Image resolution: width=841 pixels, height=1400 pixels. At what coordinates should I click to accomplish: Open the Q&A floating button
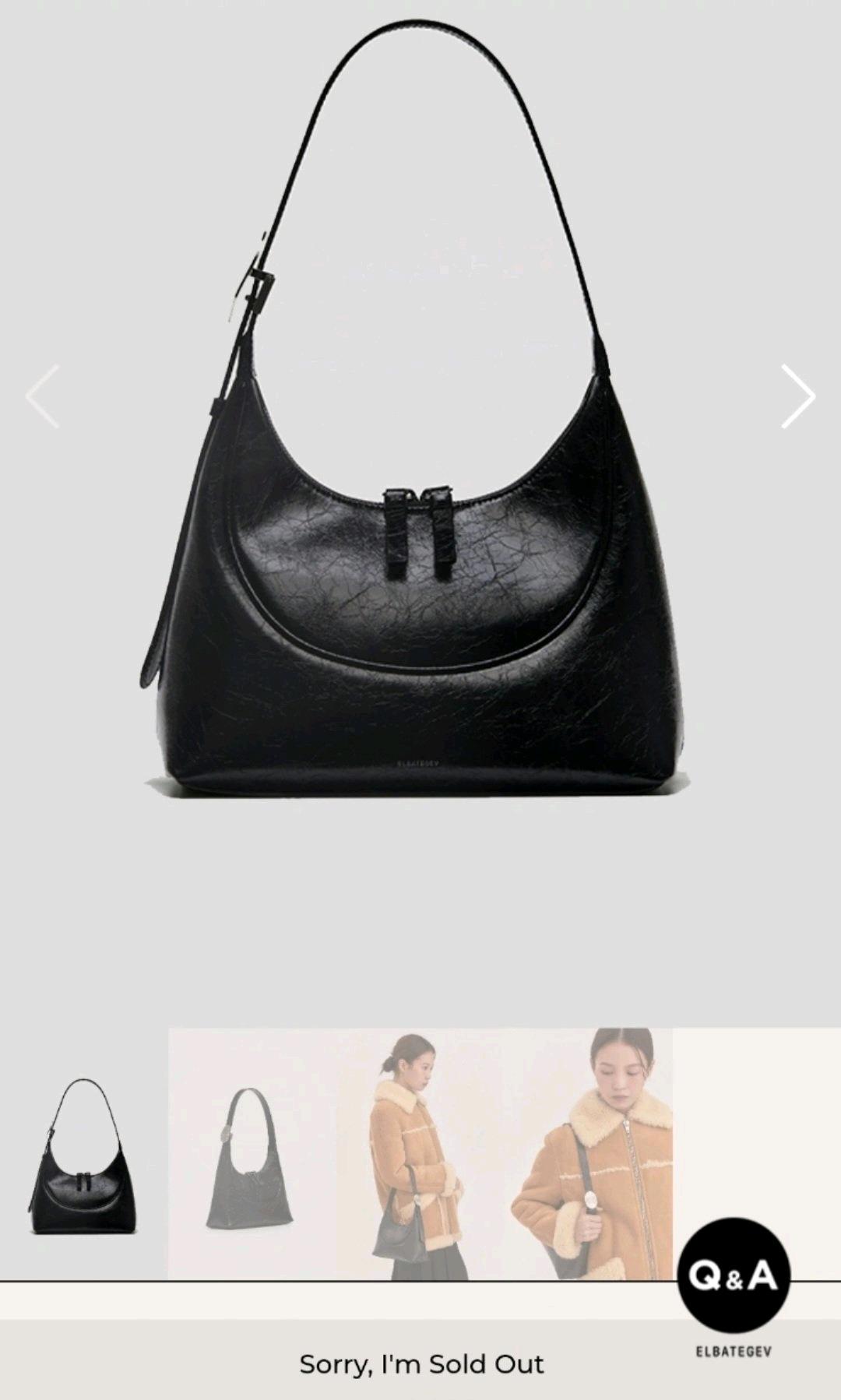734,1275
